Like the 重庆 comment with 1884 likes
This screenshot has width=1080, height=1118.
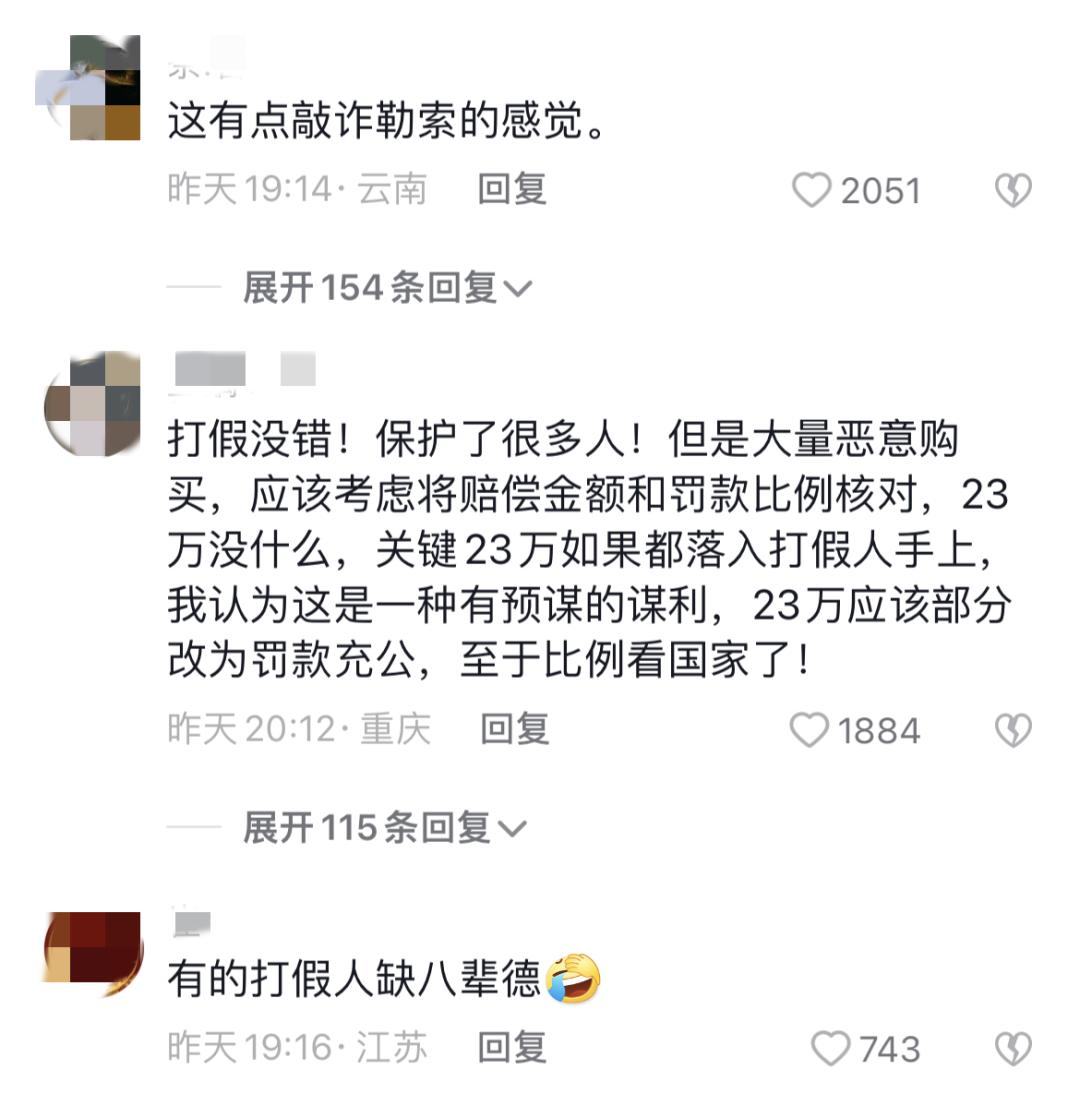810,731
